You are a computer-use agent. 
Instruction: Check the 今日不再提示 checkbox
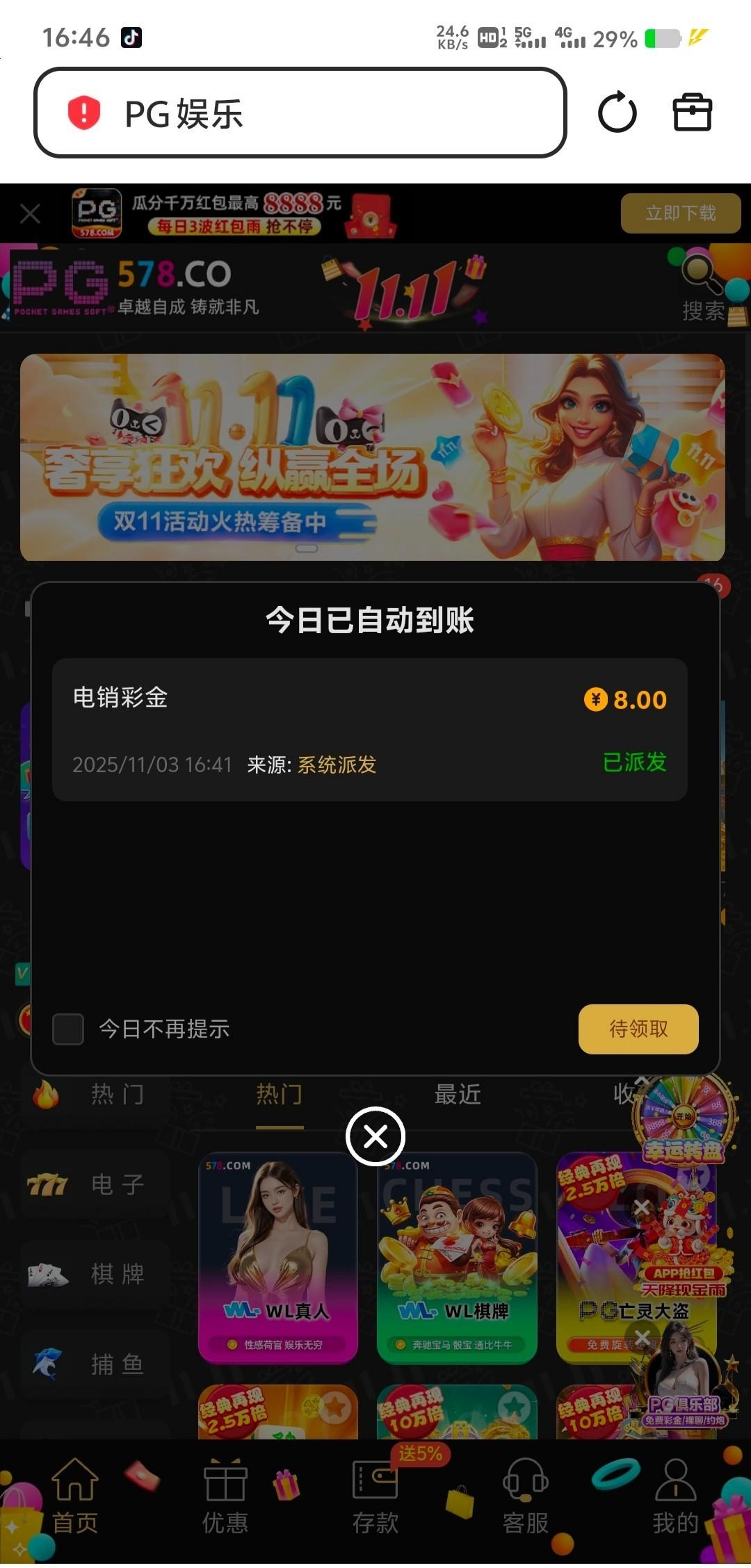tap(68, 1029)
